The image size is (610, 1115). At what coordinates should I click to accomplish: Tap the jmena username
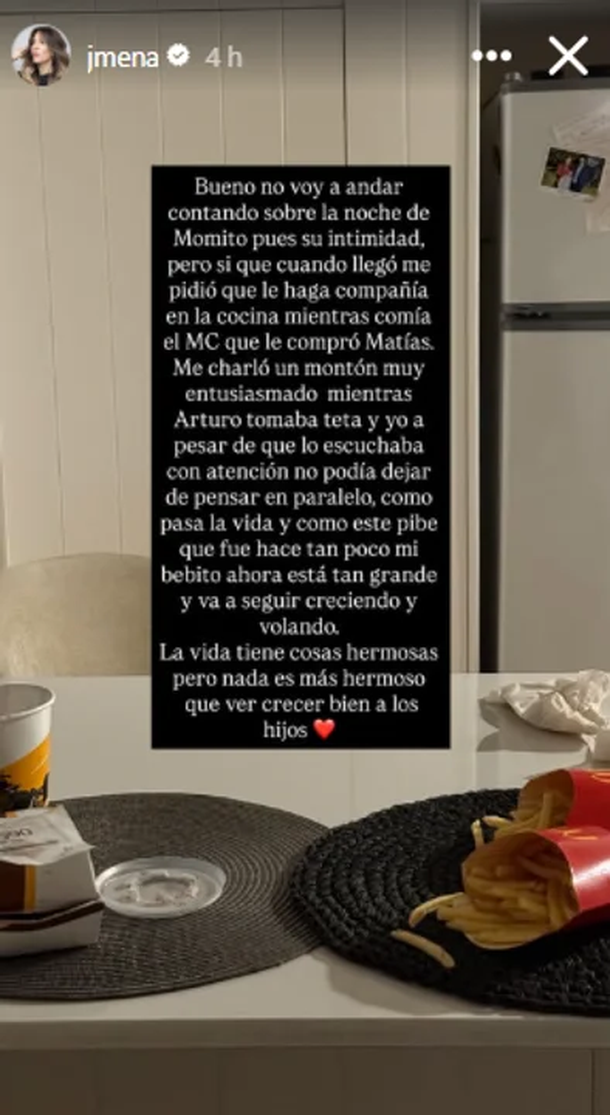[123, 57]
